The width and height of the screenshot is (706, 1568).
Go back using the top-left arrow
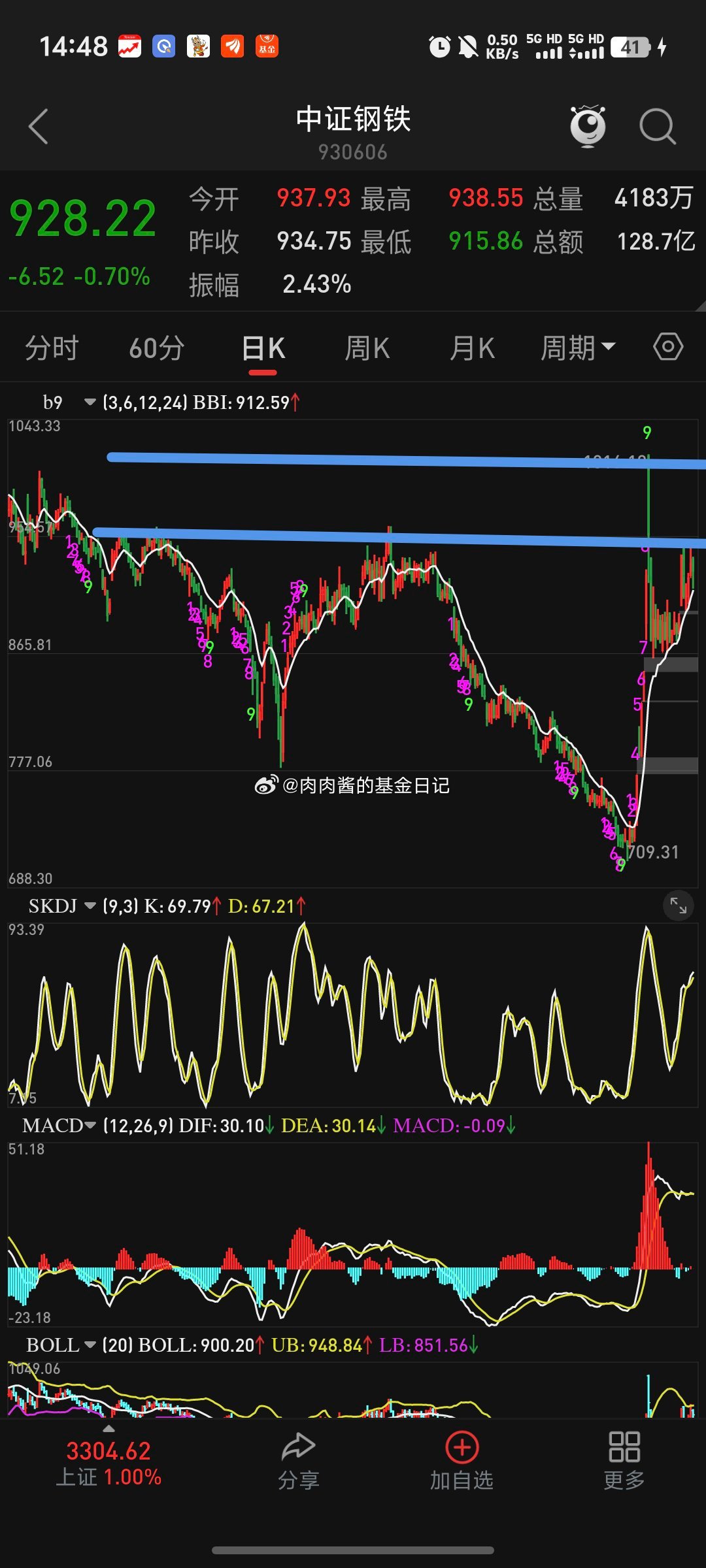pos(39,126)
